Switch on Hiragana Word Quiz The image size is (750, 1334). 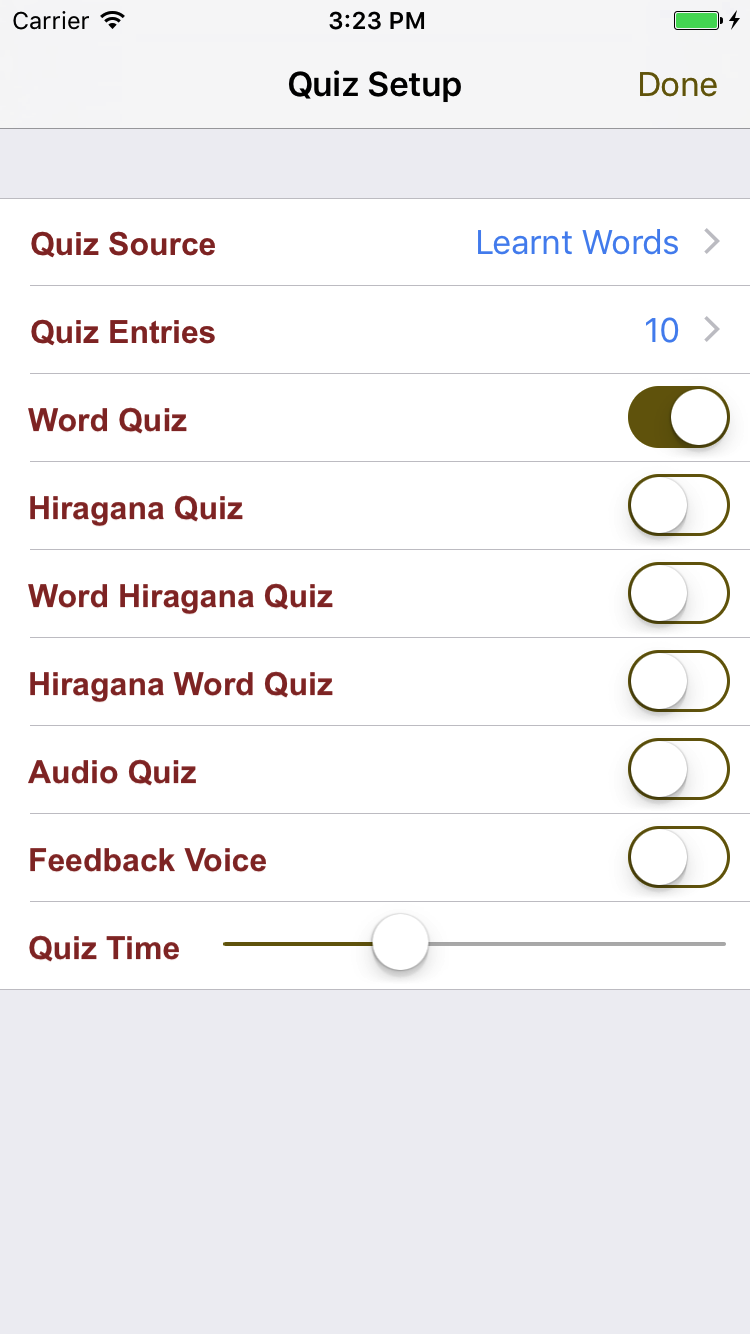pyautogui.click(x=678, y=681)
